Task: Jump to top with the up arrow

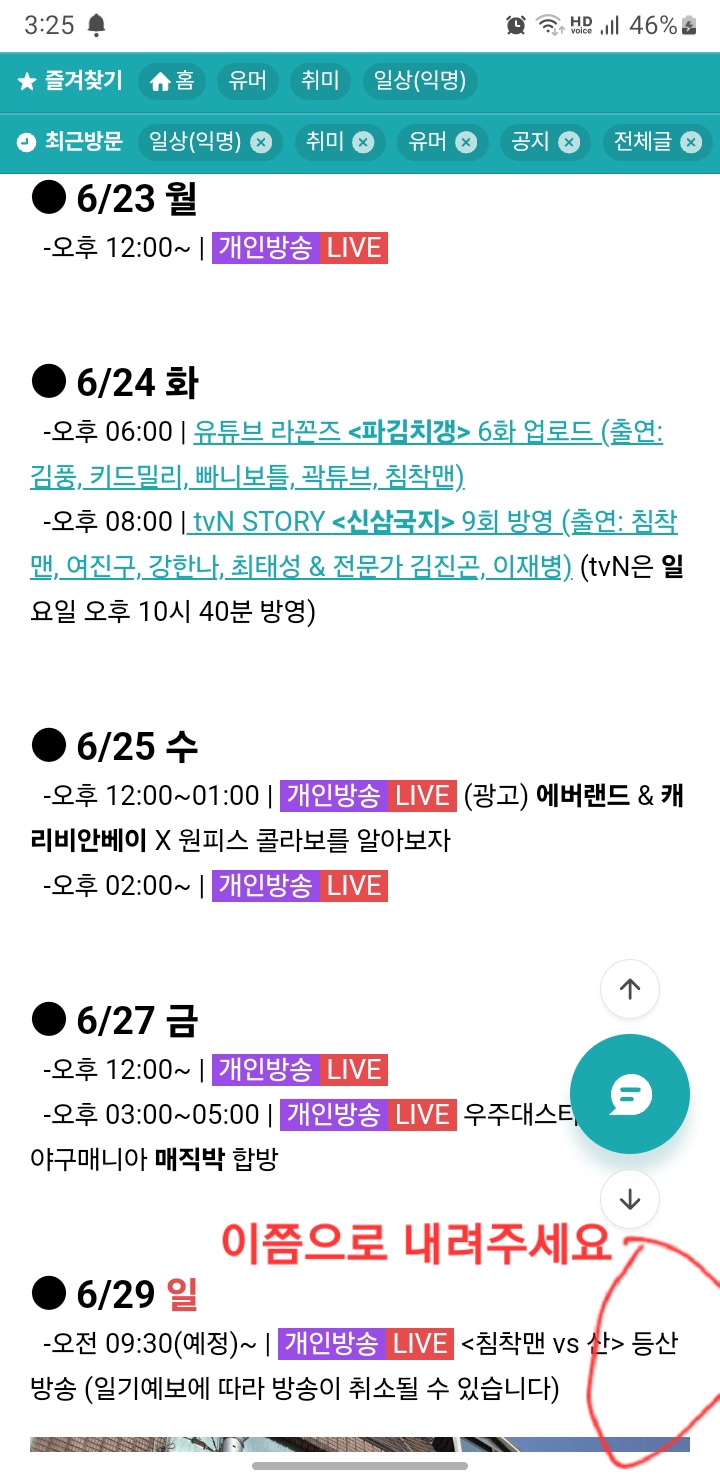Action: pos(630,989)
